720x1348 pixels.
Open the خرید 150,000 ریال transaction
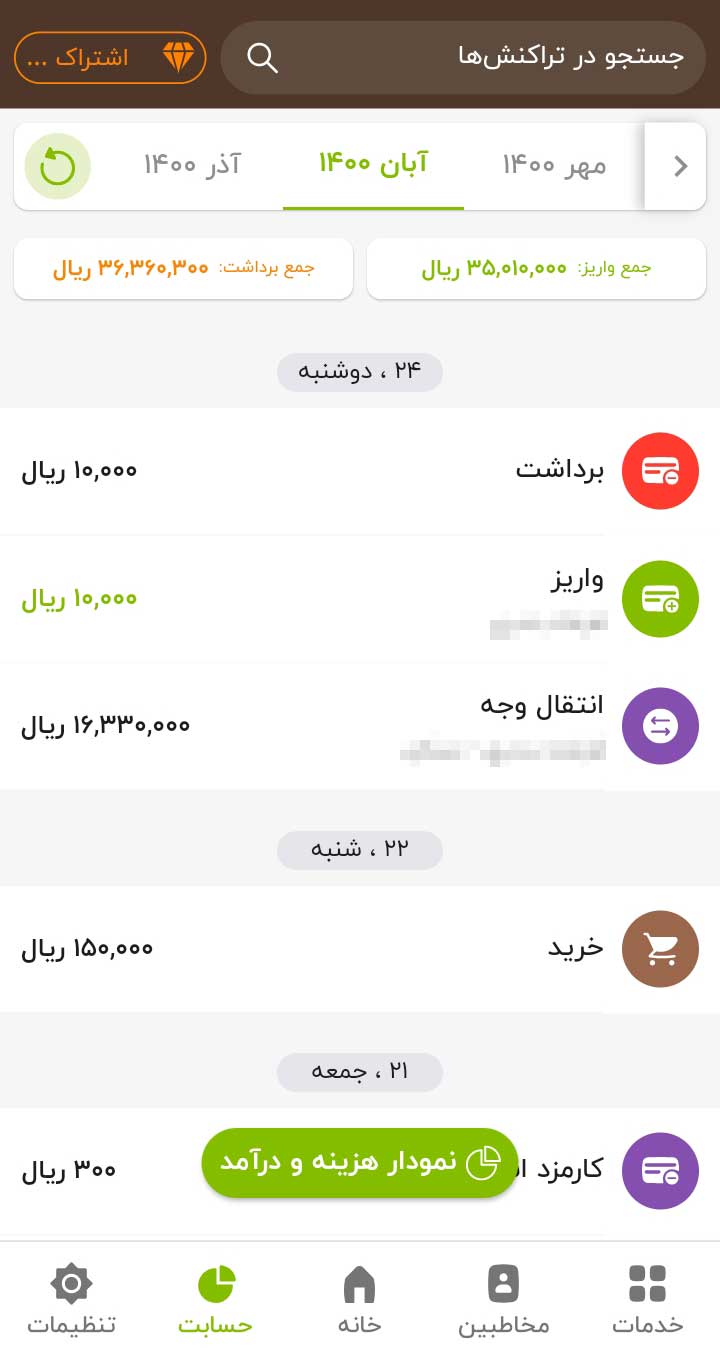(x=360, y=949)
